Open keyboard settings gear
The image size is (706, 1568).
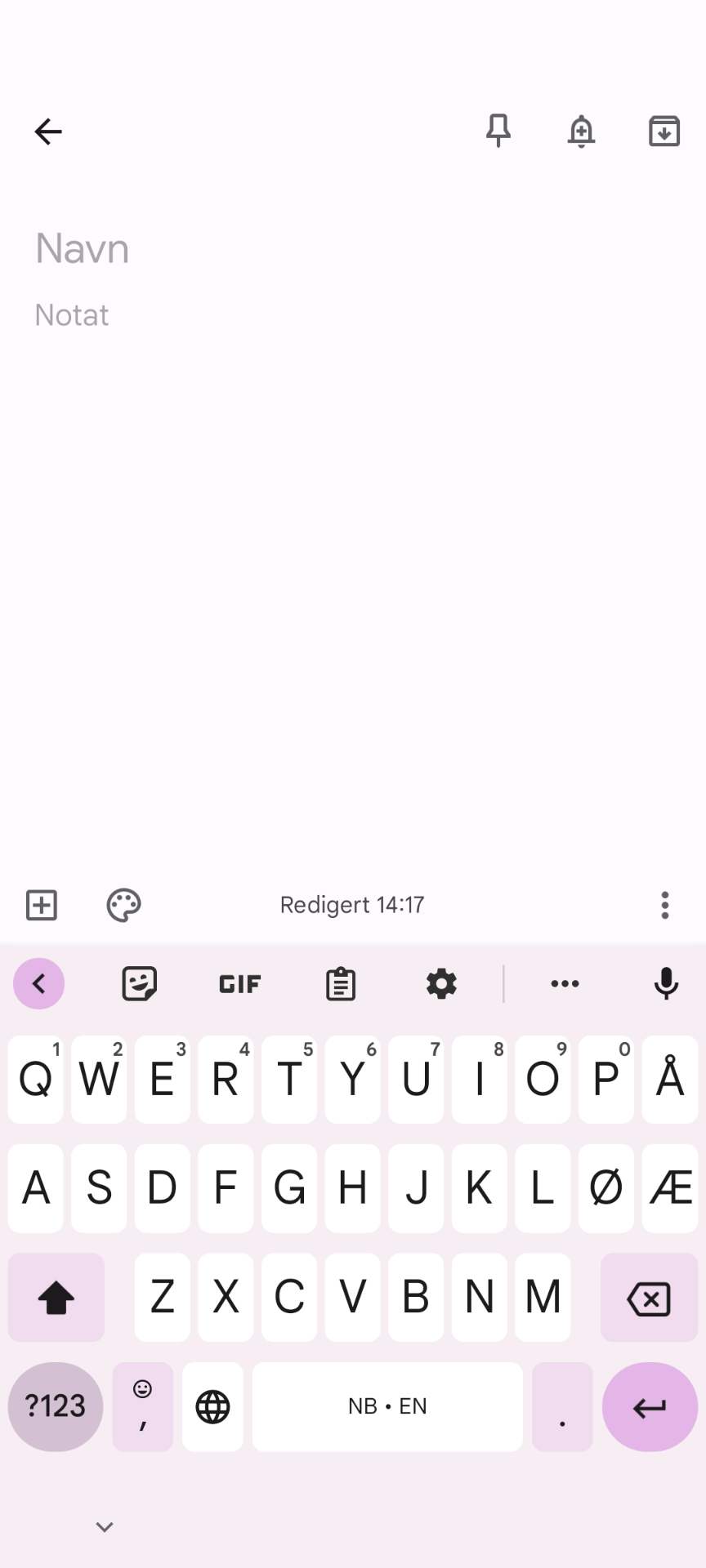tap(441, 983)
